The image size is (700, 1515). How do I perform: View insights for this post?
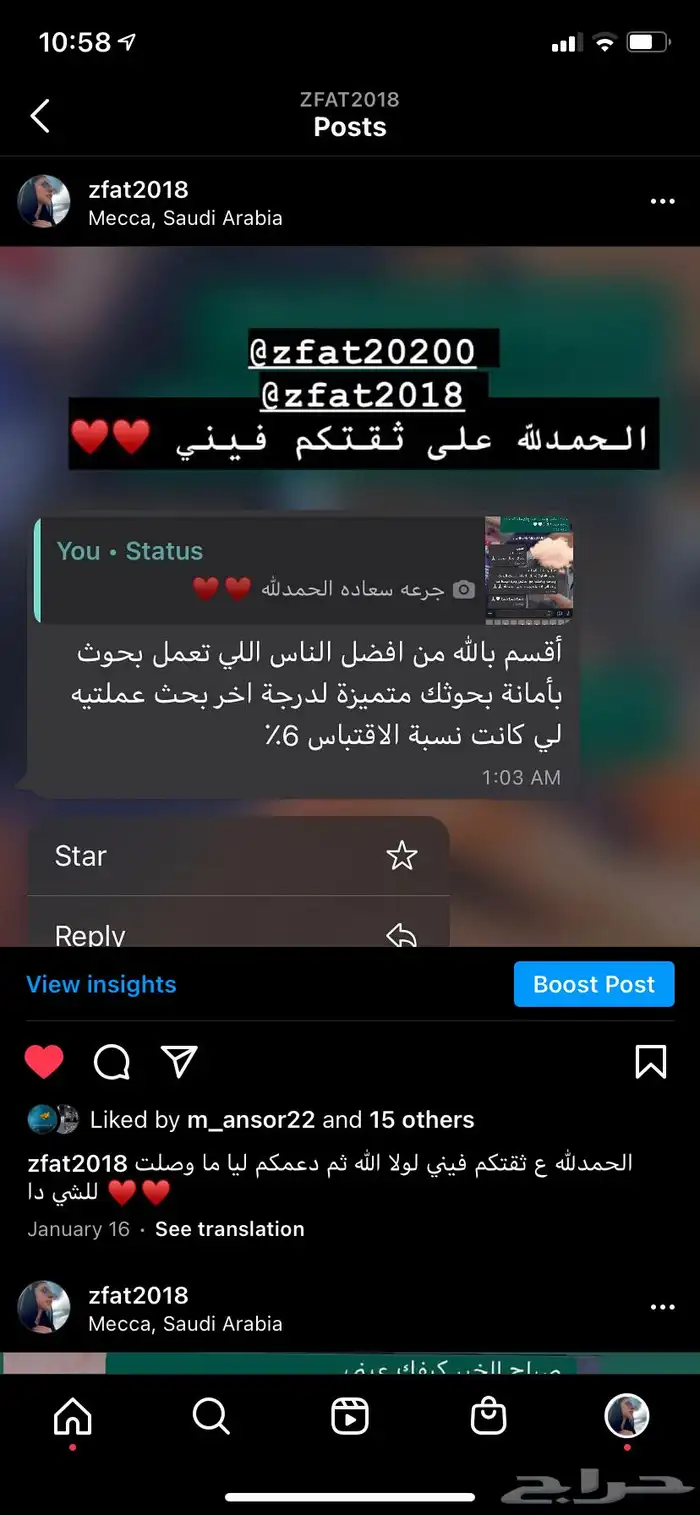[101, 984]
